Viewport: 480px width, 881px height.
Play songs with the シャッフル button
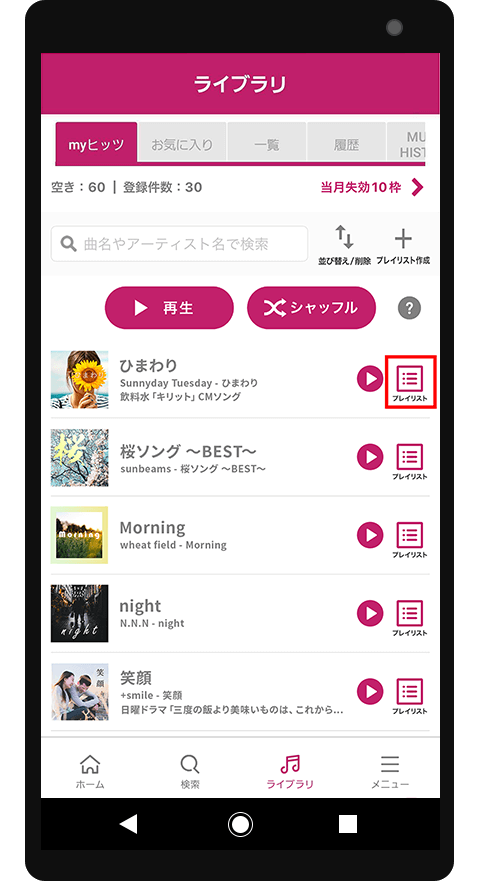pyautogui.click(x=311, y=308)
